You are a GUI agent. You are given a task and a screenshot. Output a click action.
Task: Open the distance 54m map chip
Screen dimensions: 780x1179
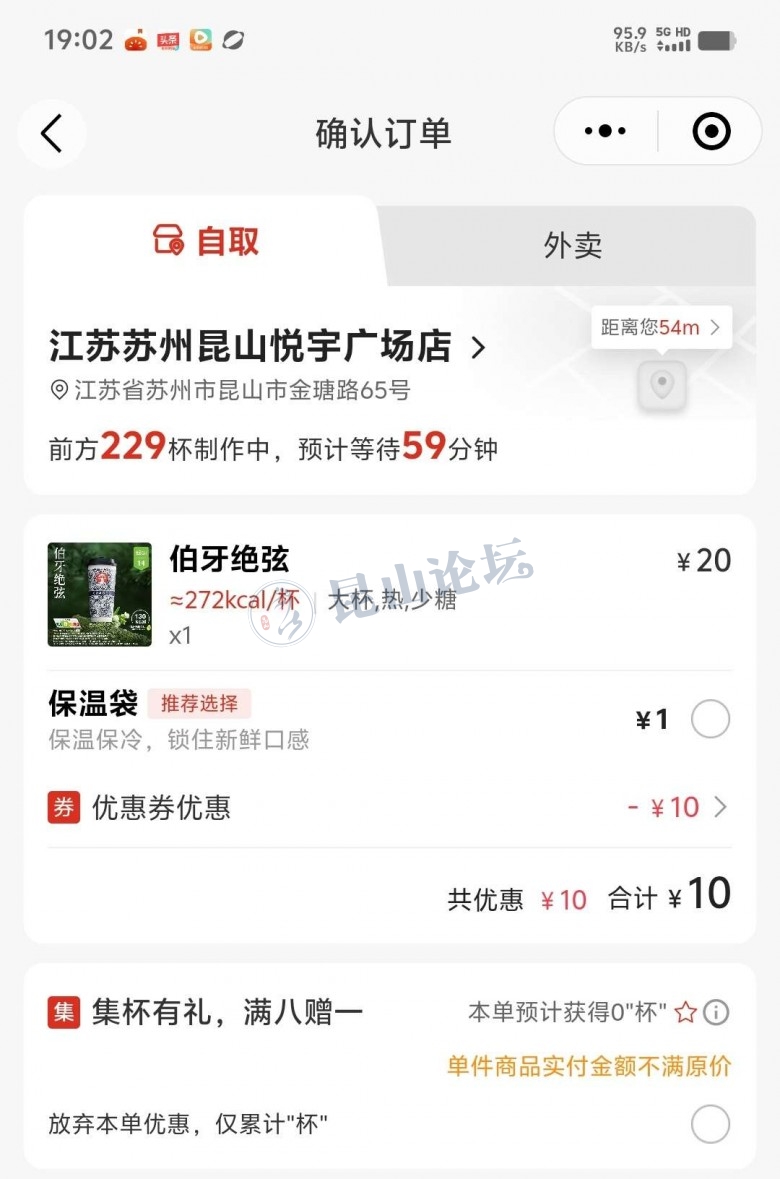661,327
